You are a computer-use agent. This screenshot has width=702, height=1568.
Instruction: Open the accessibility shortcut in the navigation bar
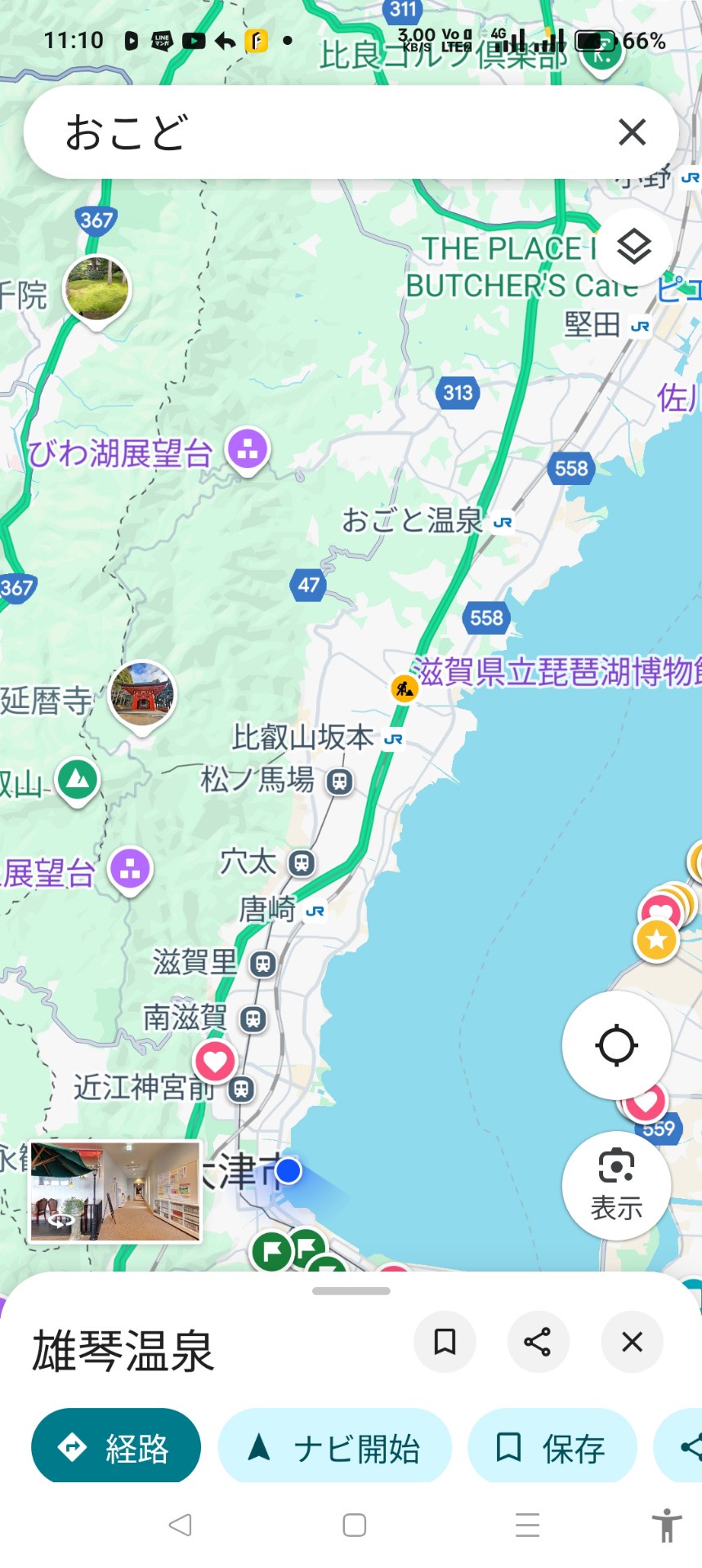point(667,1525)
